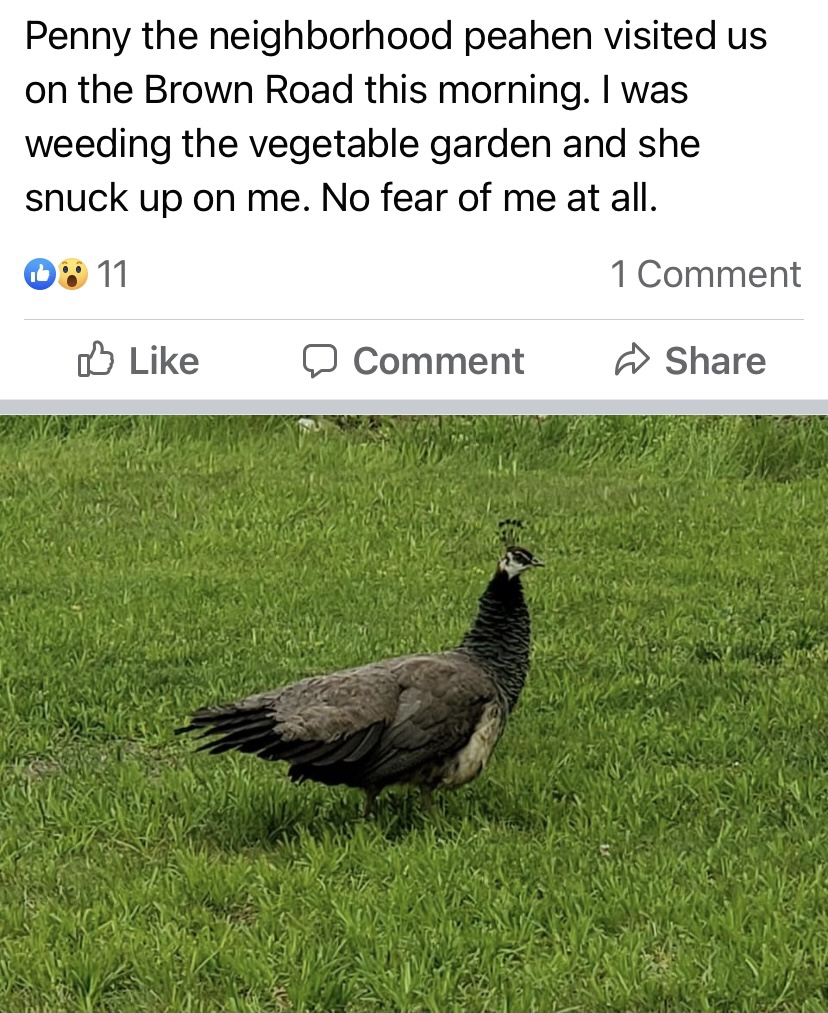Open the reactions list showing 11

click(x=76, y=273)
